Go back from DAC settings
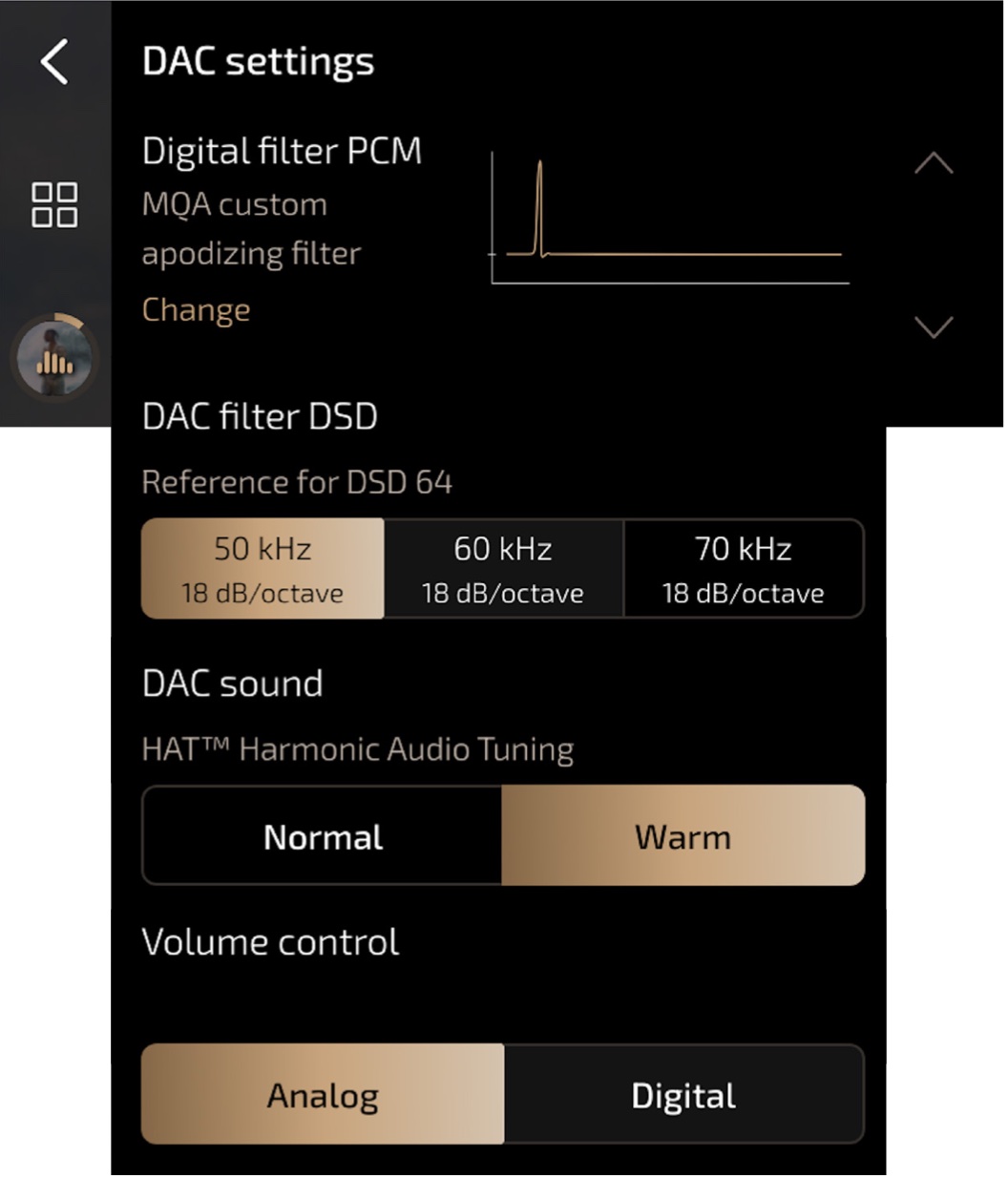This screenshot has width=1008, height=1178. [x=54, y=62]
